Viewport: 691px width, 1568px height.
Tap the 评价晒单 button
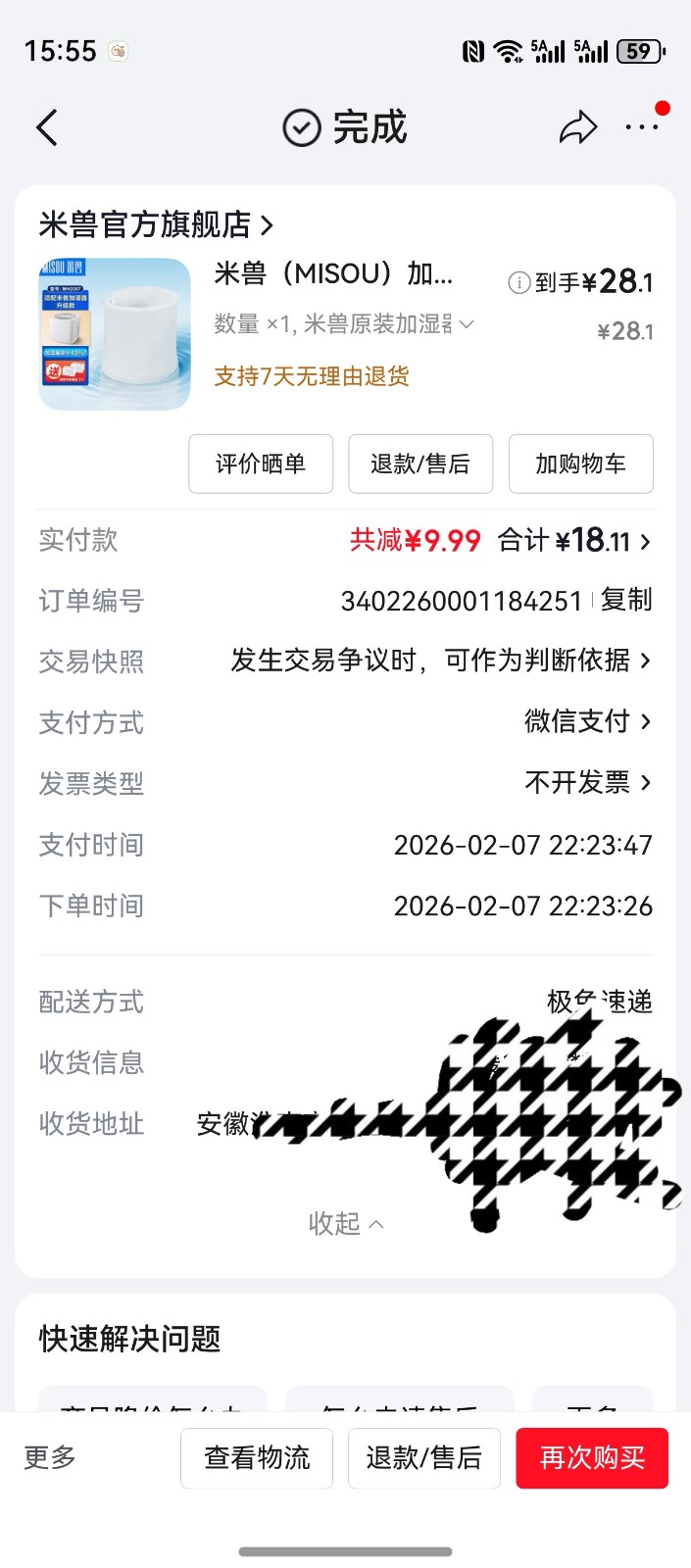click(261, 464)
